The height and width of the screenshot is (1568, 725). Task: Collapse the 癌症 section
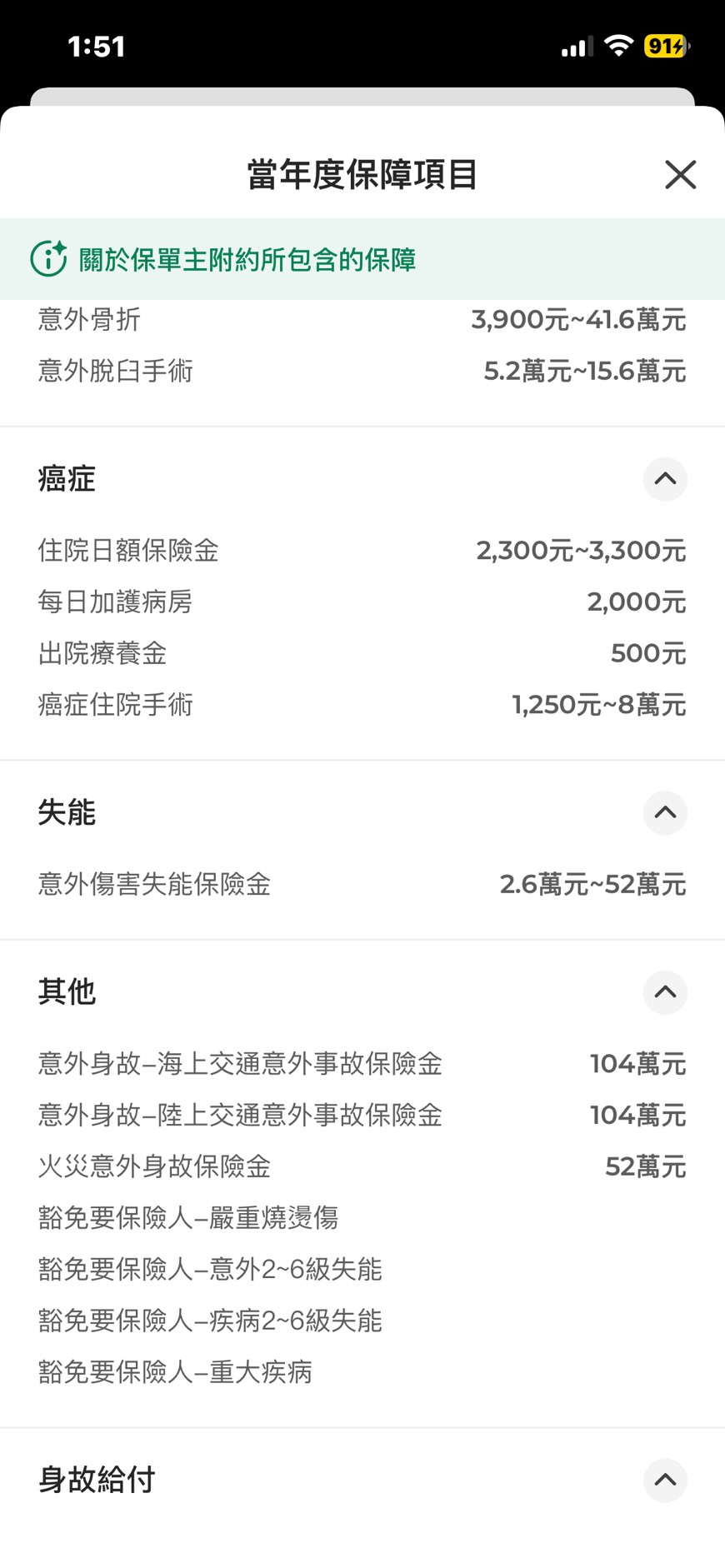coord(665,479)
